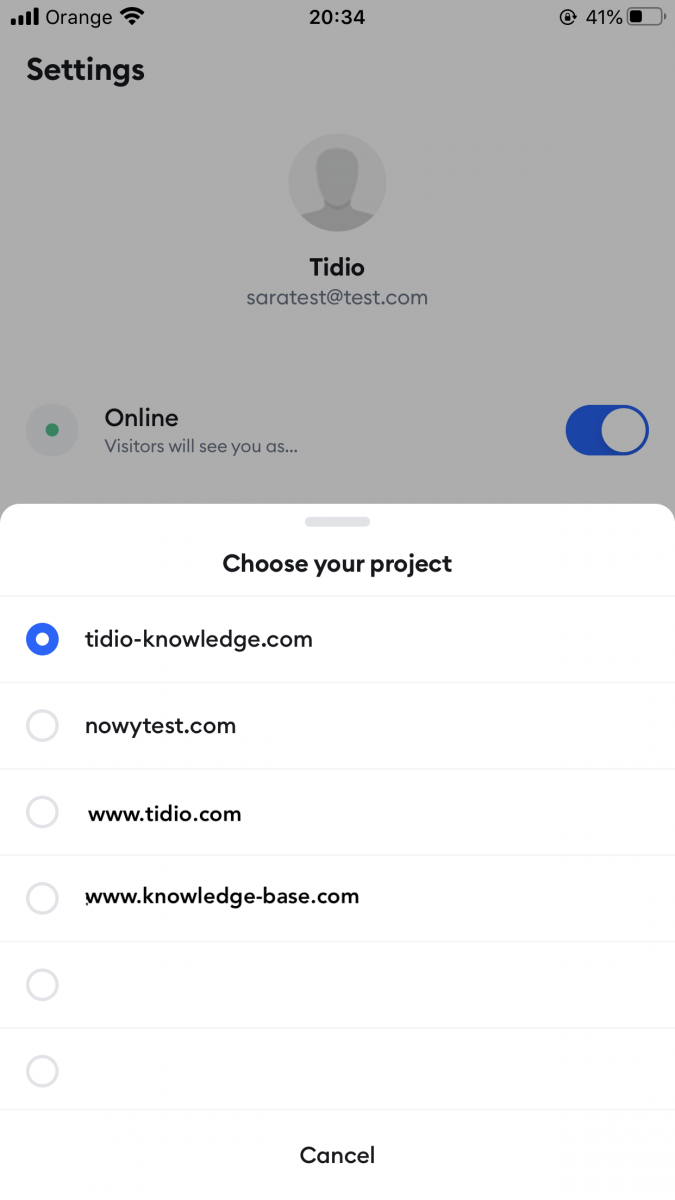Tap the sheet handle above Choose your project
This screenshot has width=675, height=1200.
click(337, 522)
